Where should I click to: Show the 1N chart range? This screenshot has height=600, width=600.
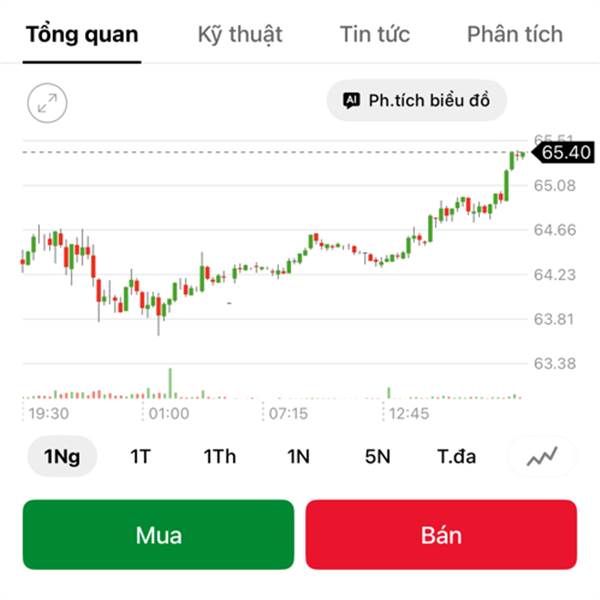click(x=298, y=457)
